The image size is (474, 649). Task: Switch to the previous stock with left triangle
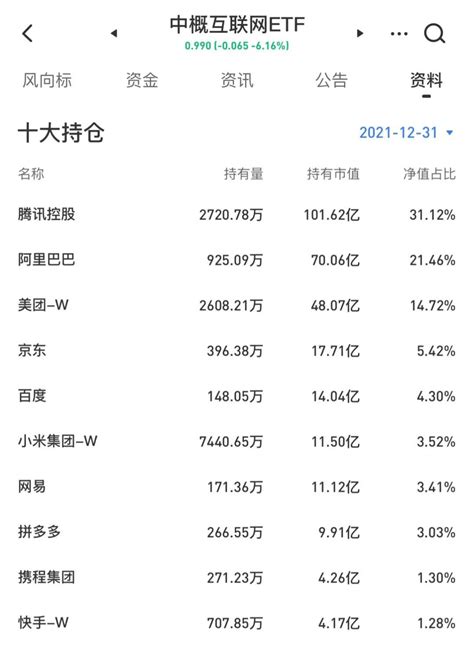click(x=114, y=33)
